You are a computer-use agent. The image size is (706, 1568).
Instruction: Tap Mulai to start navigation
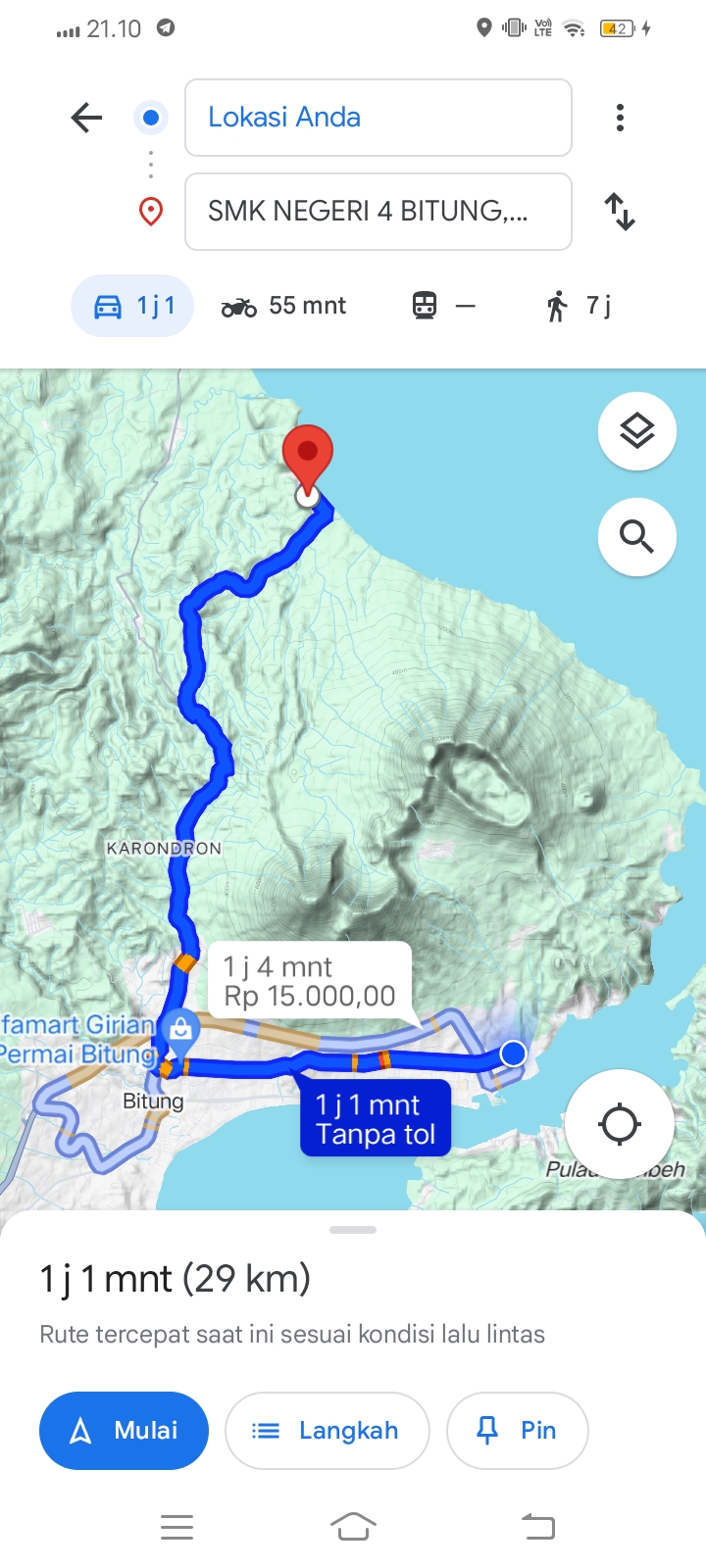click(124, 1431)
